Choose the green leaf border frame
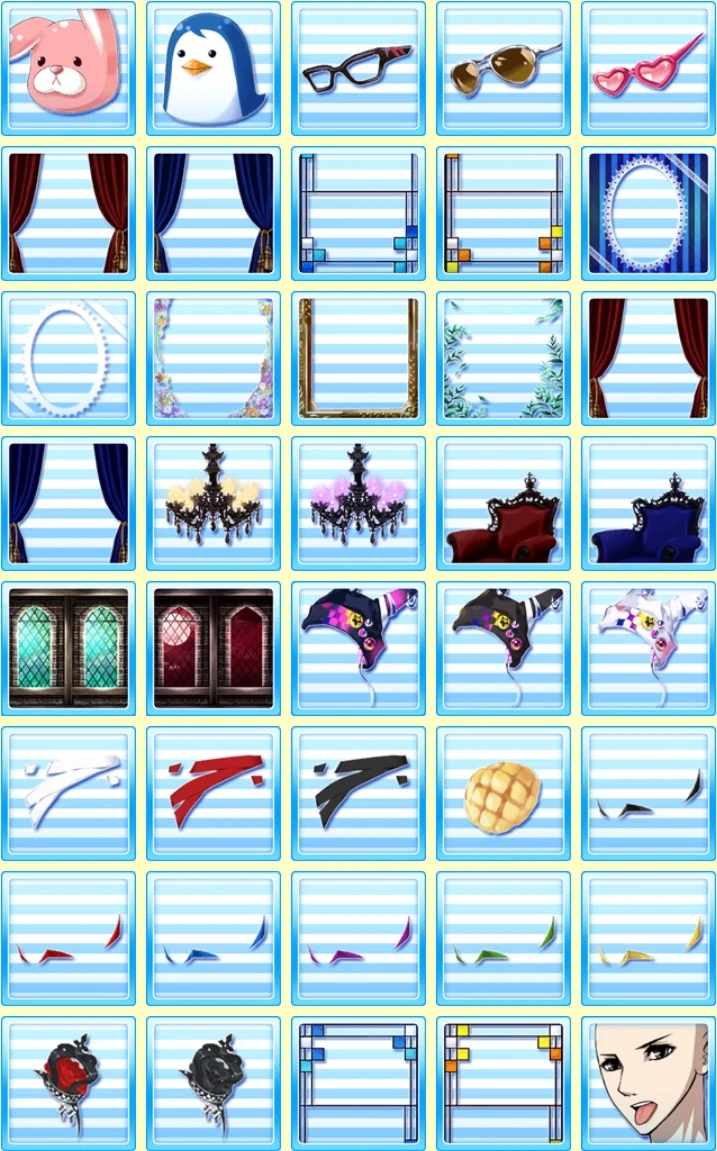This screenshot has width=717, height=1151. pyautogui.click(x=503, y=358)
